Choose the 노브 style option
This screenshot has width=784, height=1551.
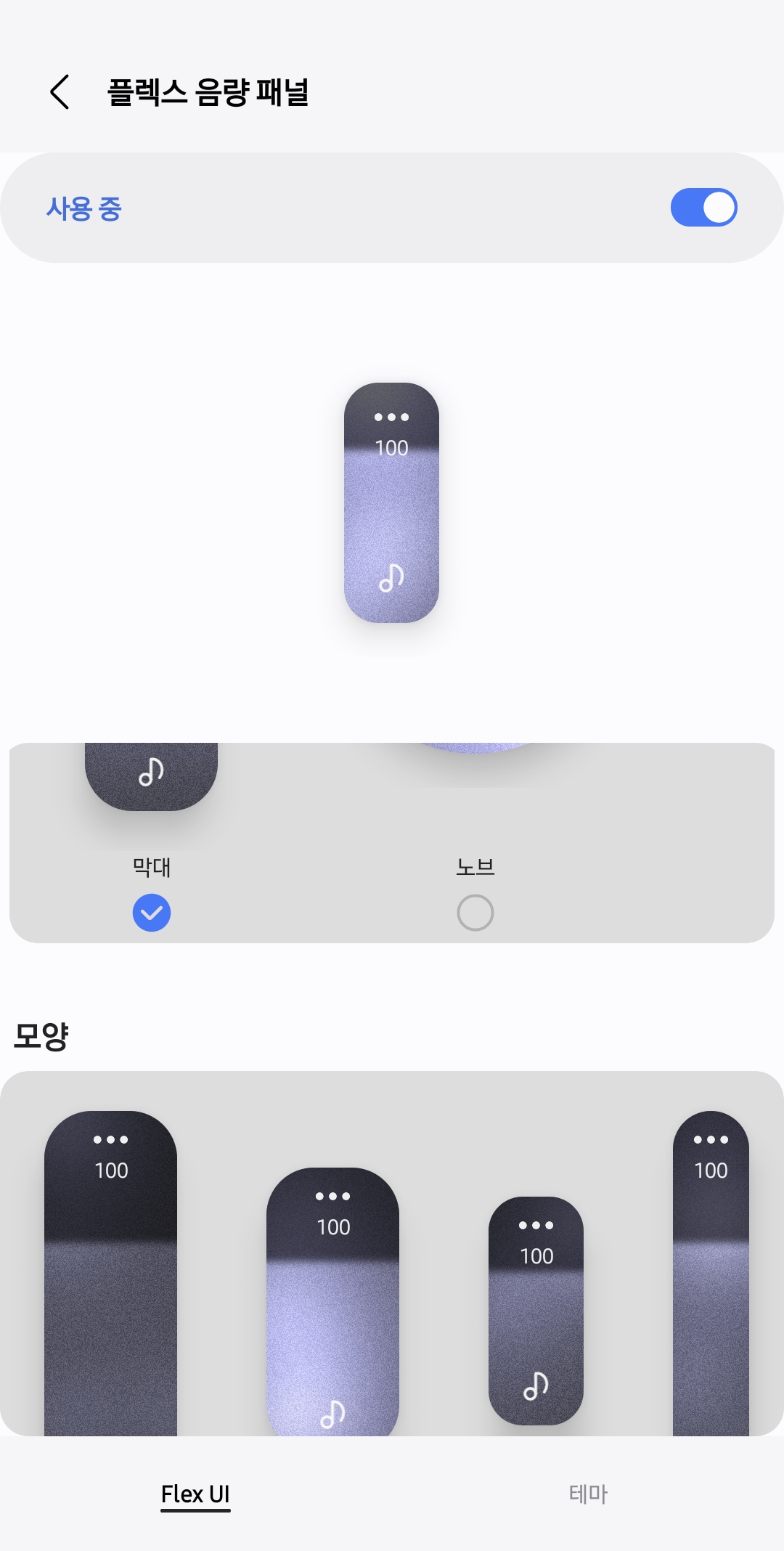coord(475,912)
